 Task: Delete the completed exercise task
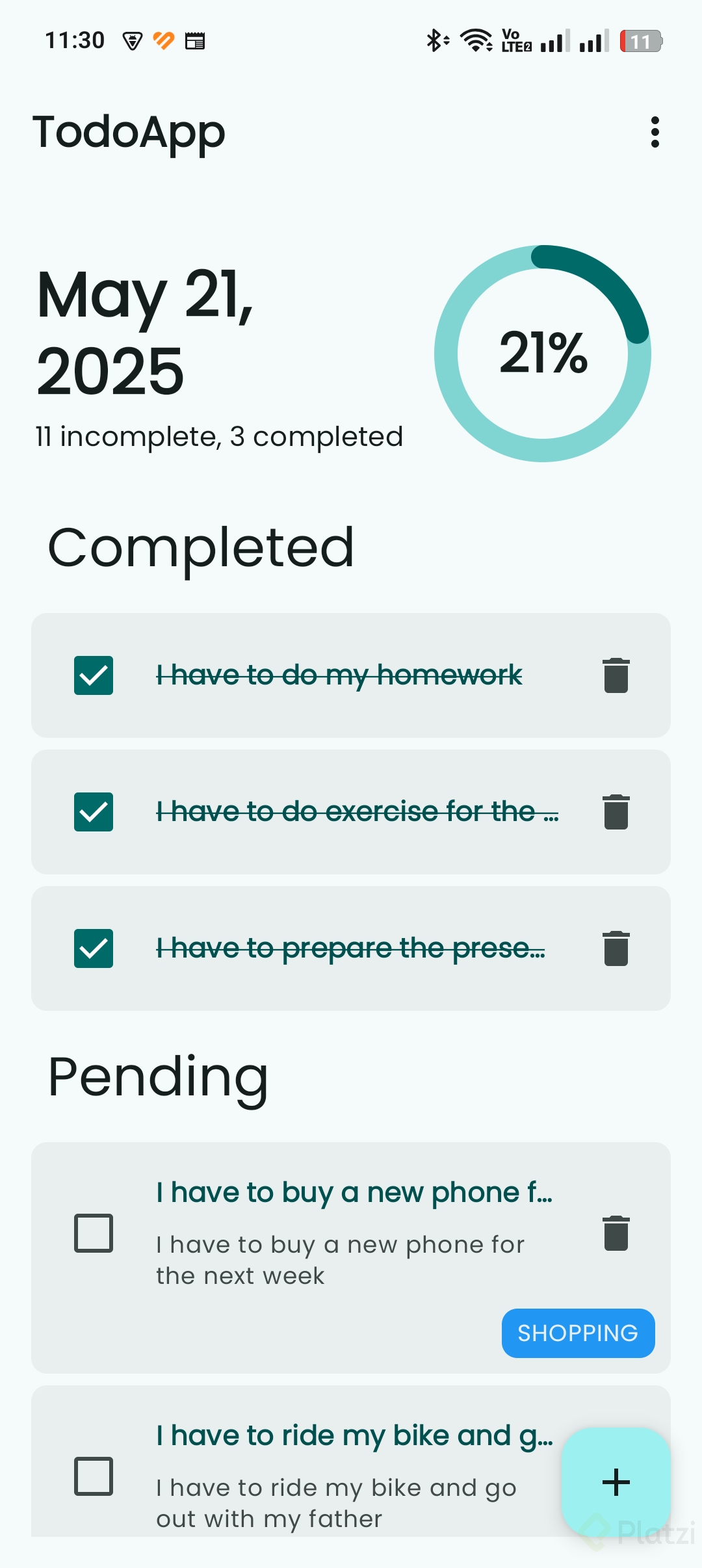(616, 812)
